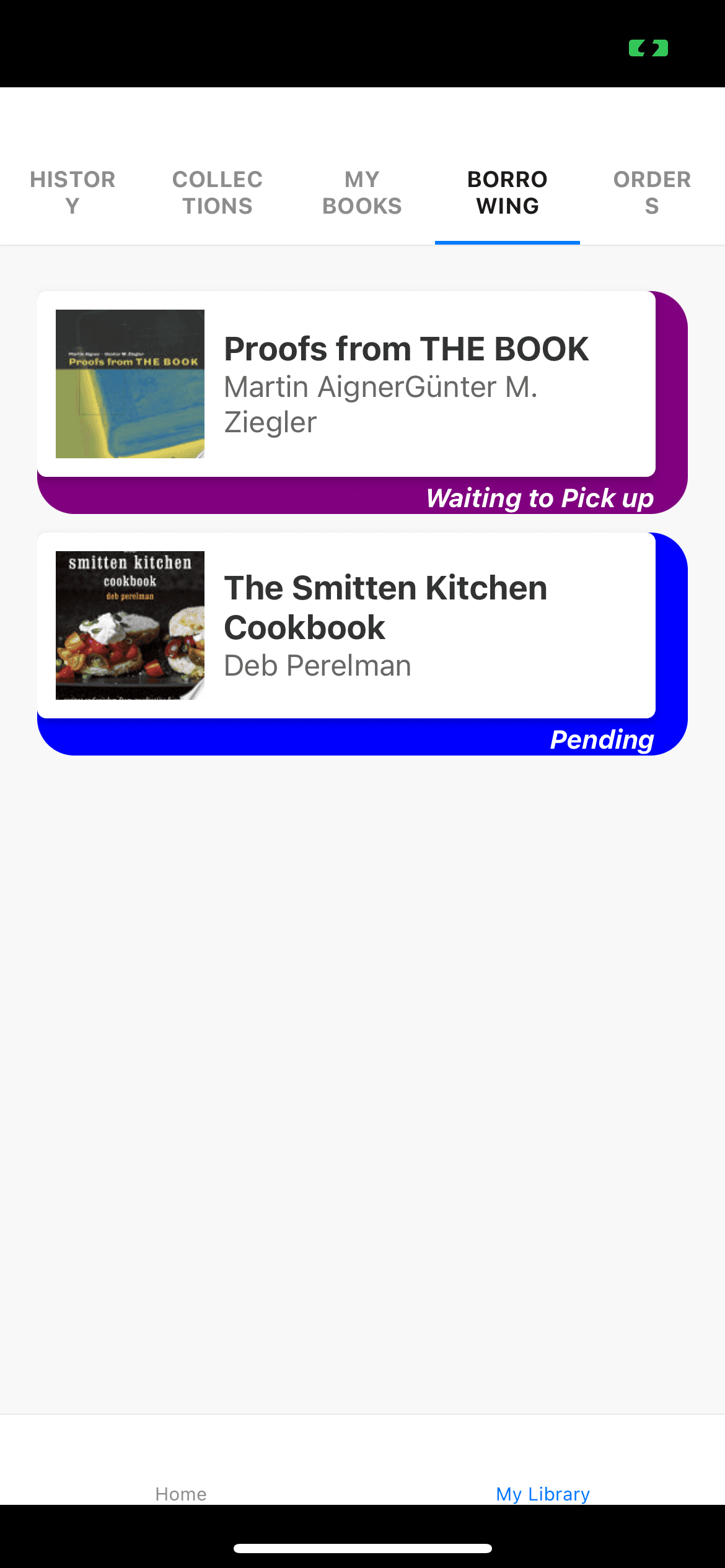Switch to the HISTORY tab
Image resolution: width=725 pixels, height=1568 pixels.
coord(72,192)
